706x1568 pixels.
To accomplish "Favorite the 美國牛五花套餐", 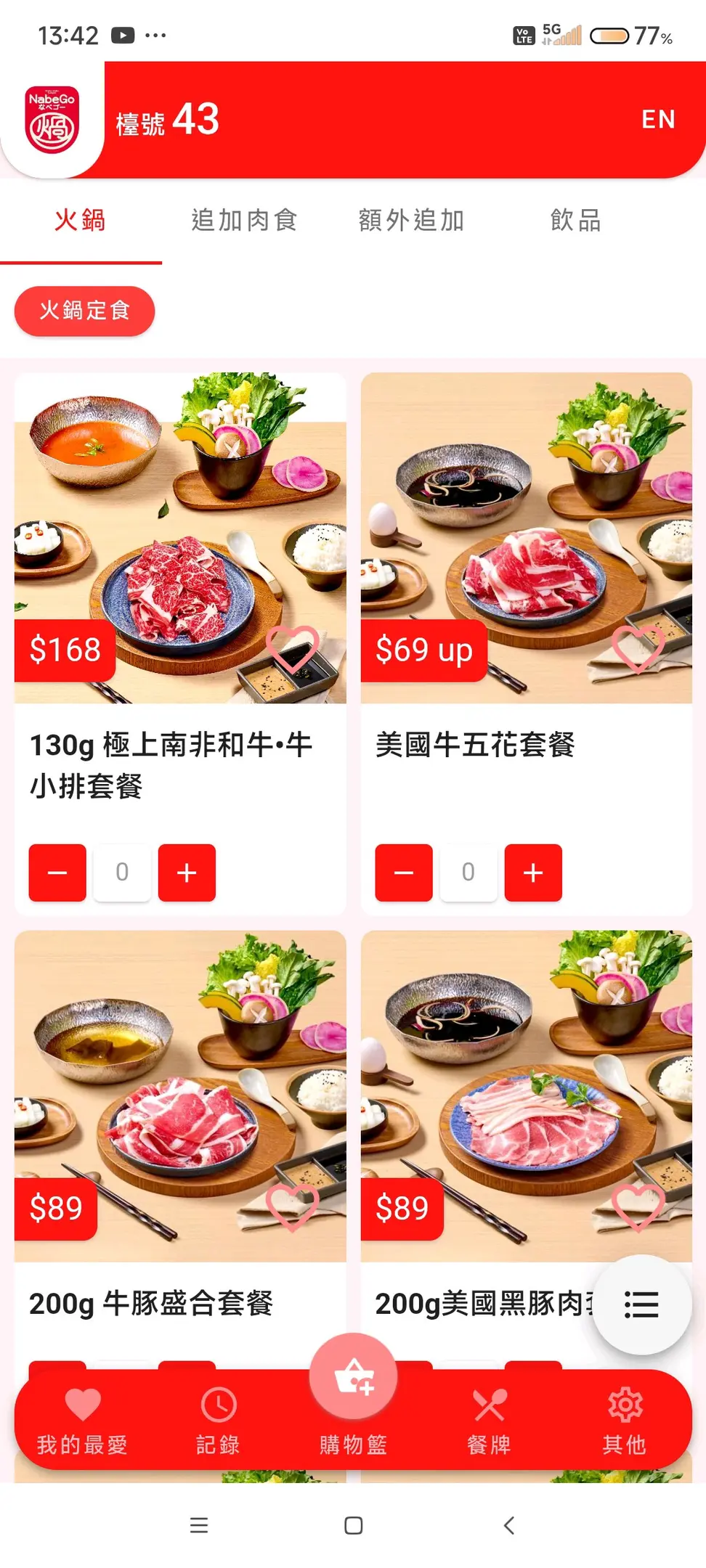I will click(638, 648).
